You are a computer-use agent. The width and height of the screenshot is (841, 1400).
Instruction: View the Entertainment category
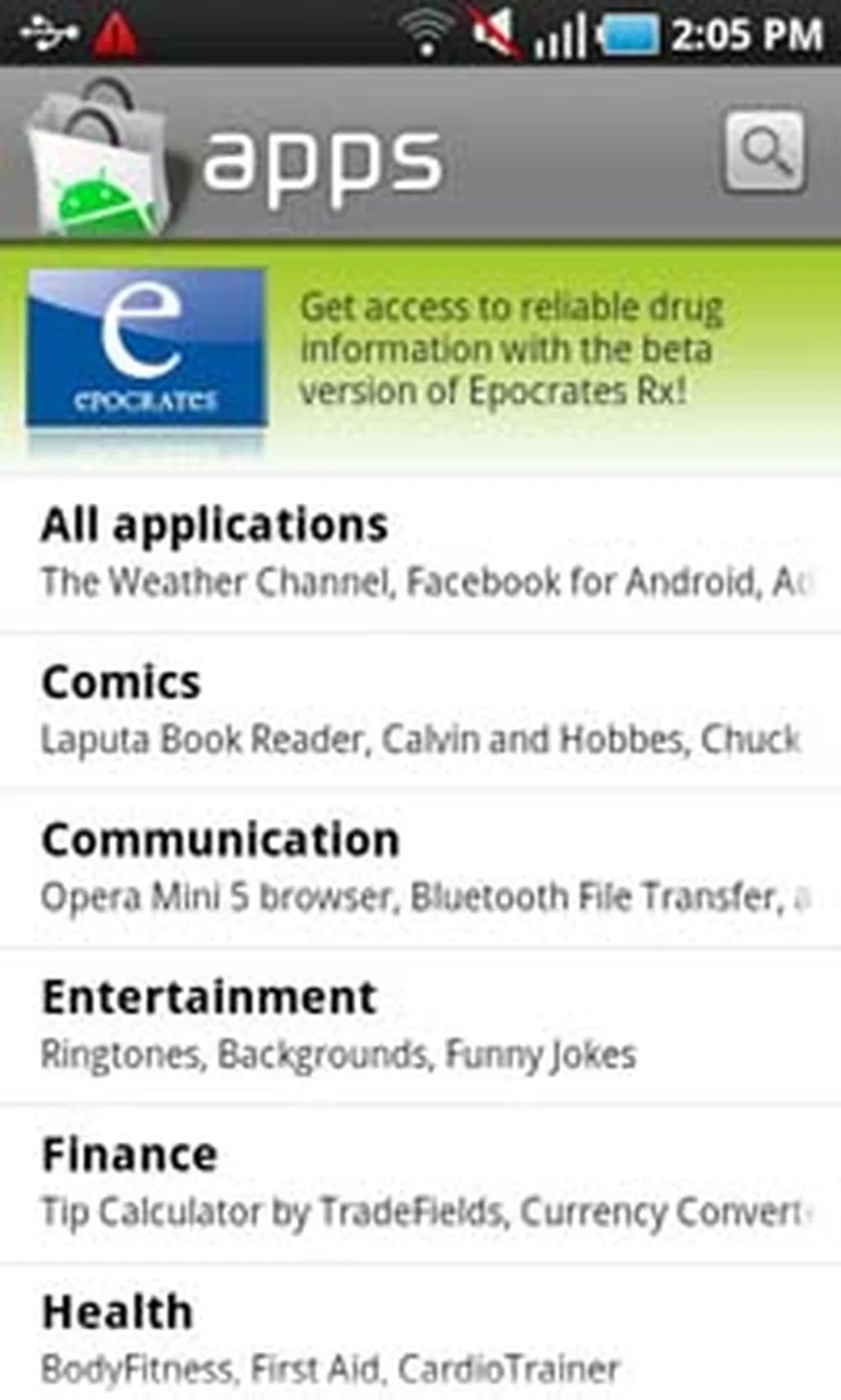click(420, 1026)
